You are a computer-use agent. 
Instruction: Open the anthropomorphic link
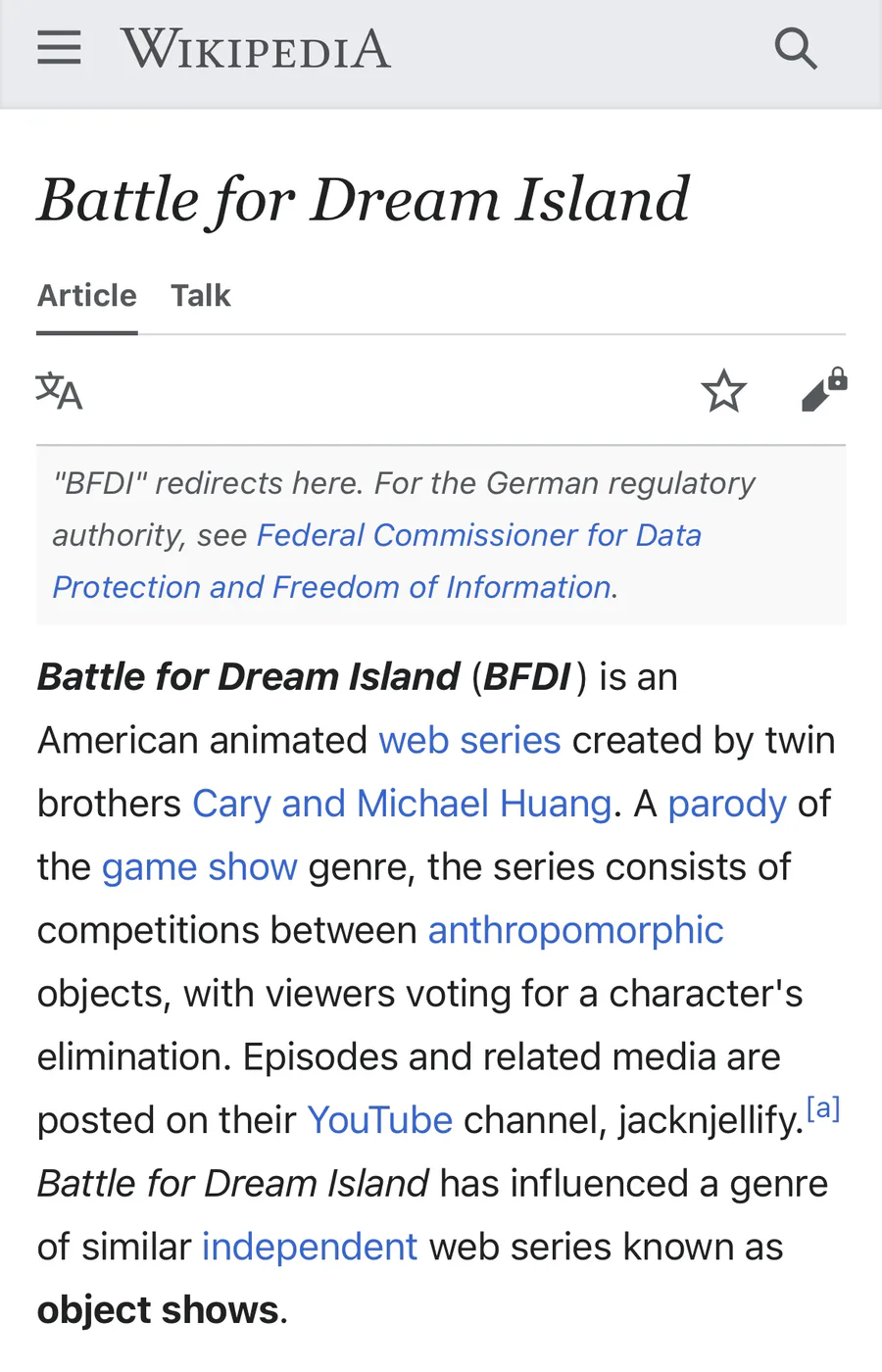pos(575,930)
